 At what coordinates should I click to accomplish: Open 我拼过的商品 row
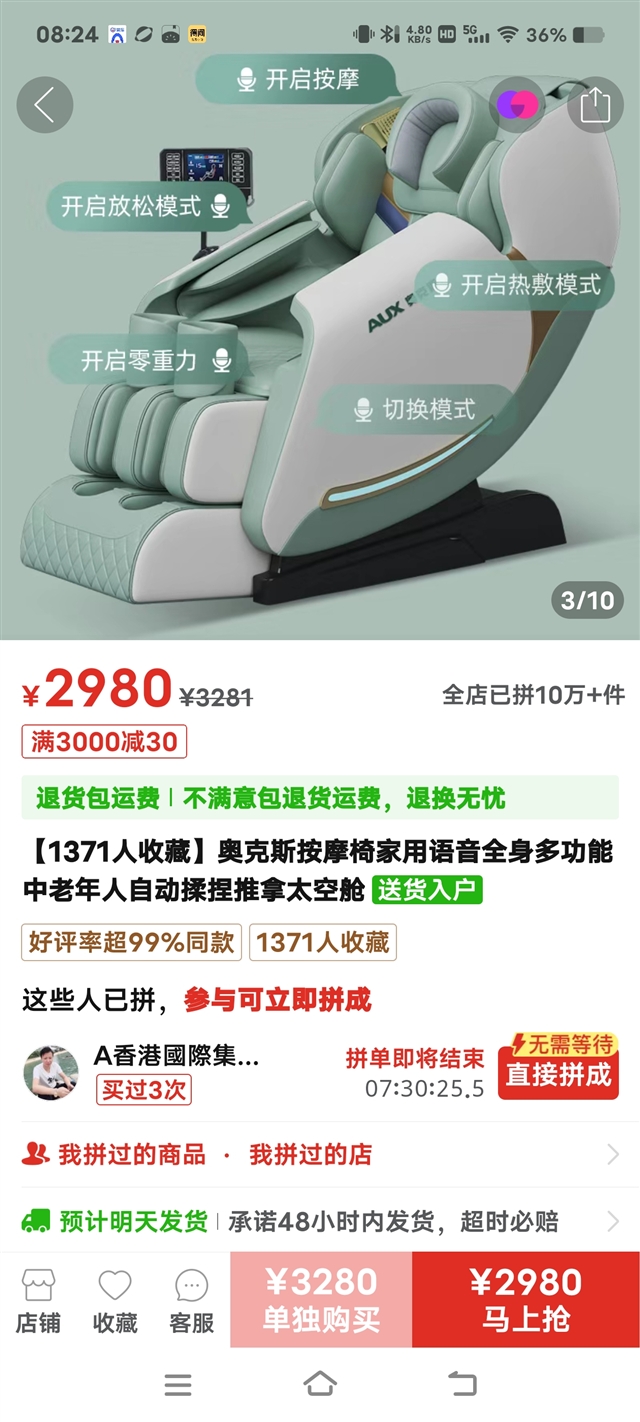tap(132, 1155)
